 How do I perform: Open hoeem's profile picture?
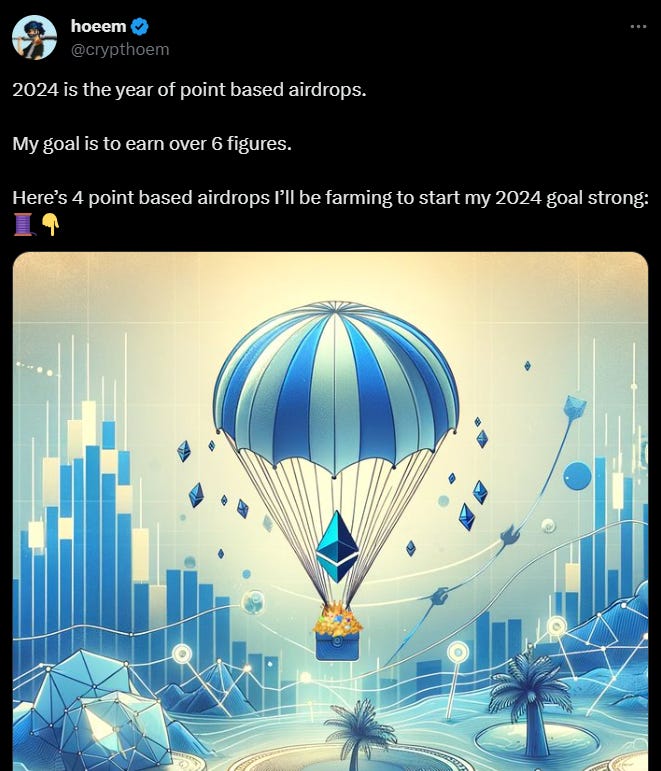point(34,37)
